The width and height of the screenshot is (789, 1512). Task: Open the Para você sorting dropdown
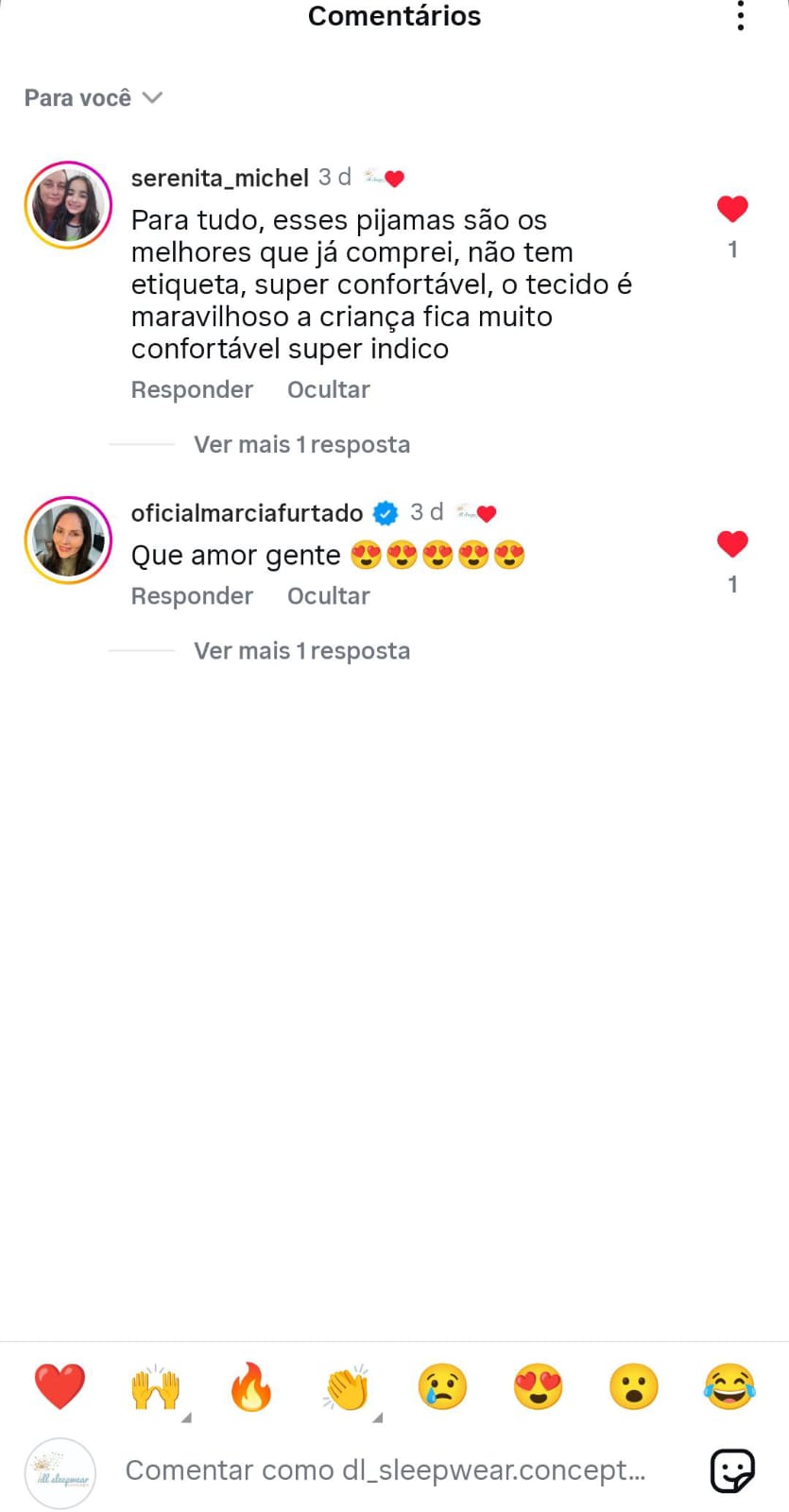(93, 98)
